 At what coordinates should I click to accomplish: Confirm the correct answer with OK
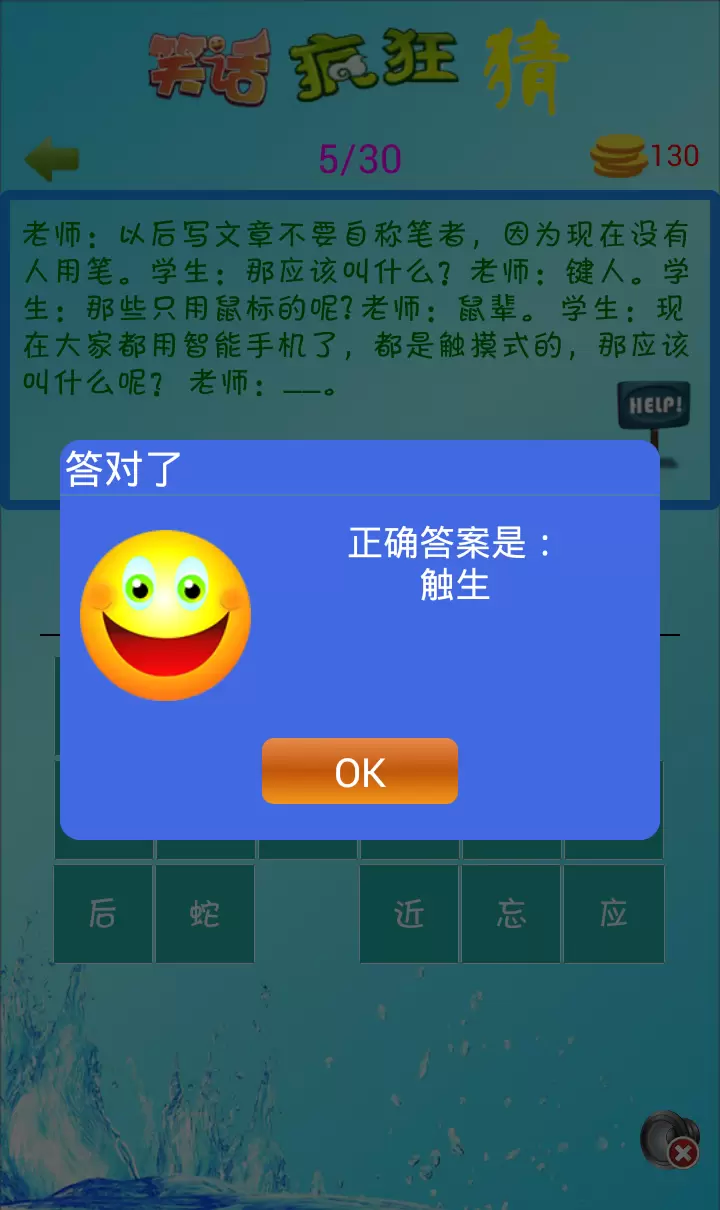pos(360,771)
